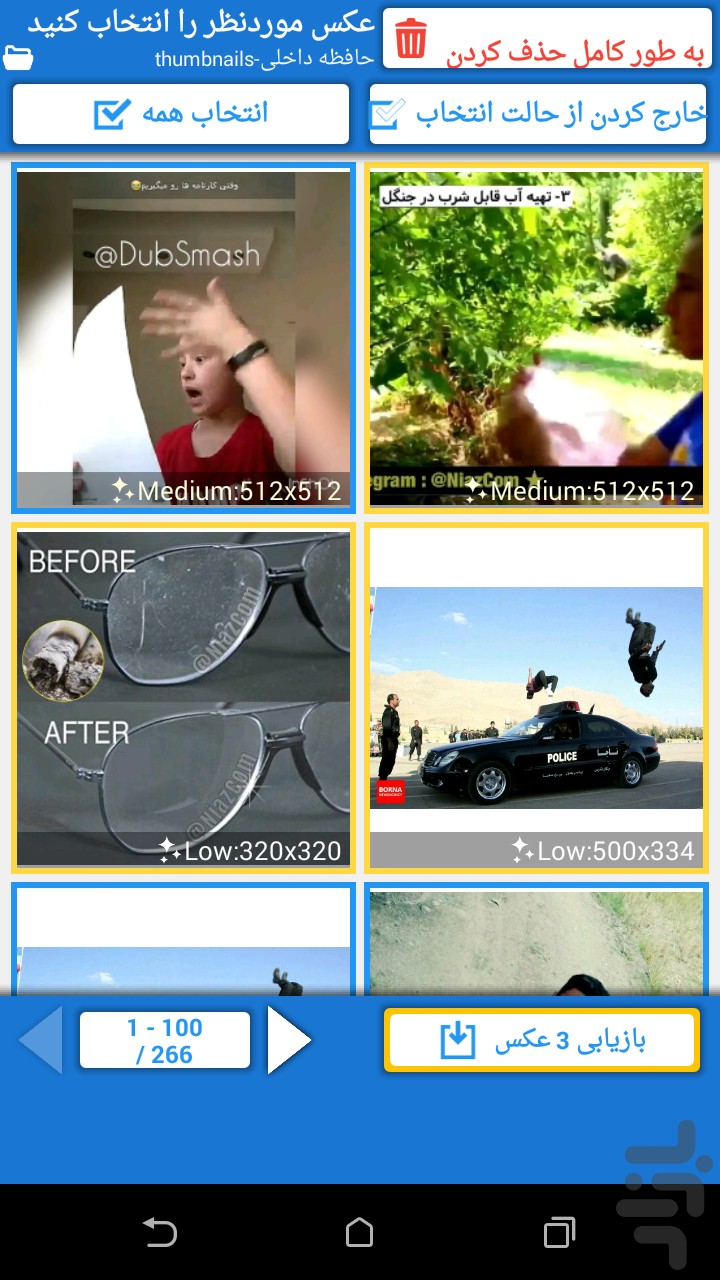Go to the previous page arrow
This screenshot has height=1280, width=720.
[40, 1040]
